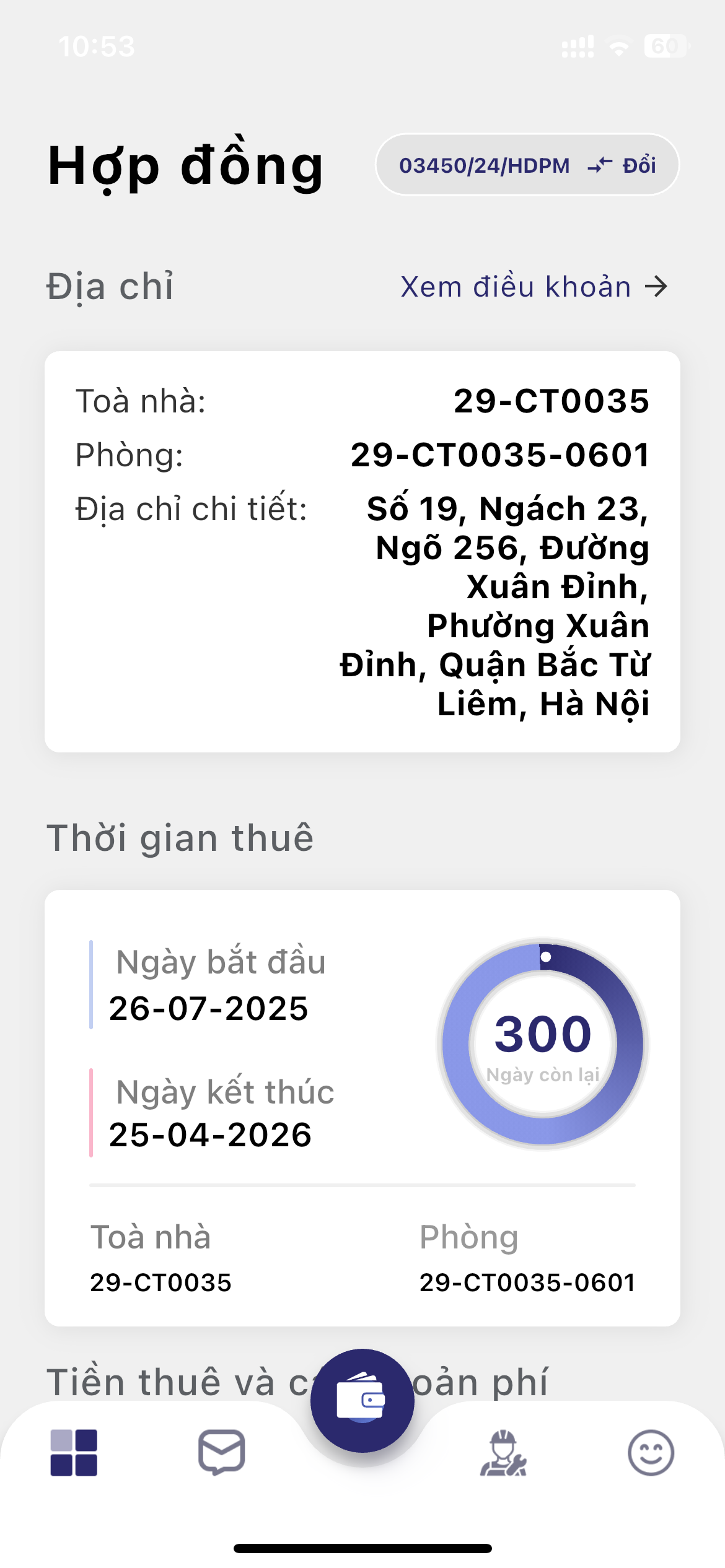This screenshot has width=725, height=1568.
Task: Switch contract via 03450/24/HDPM Đổi button
Action: [527, 165]
